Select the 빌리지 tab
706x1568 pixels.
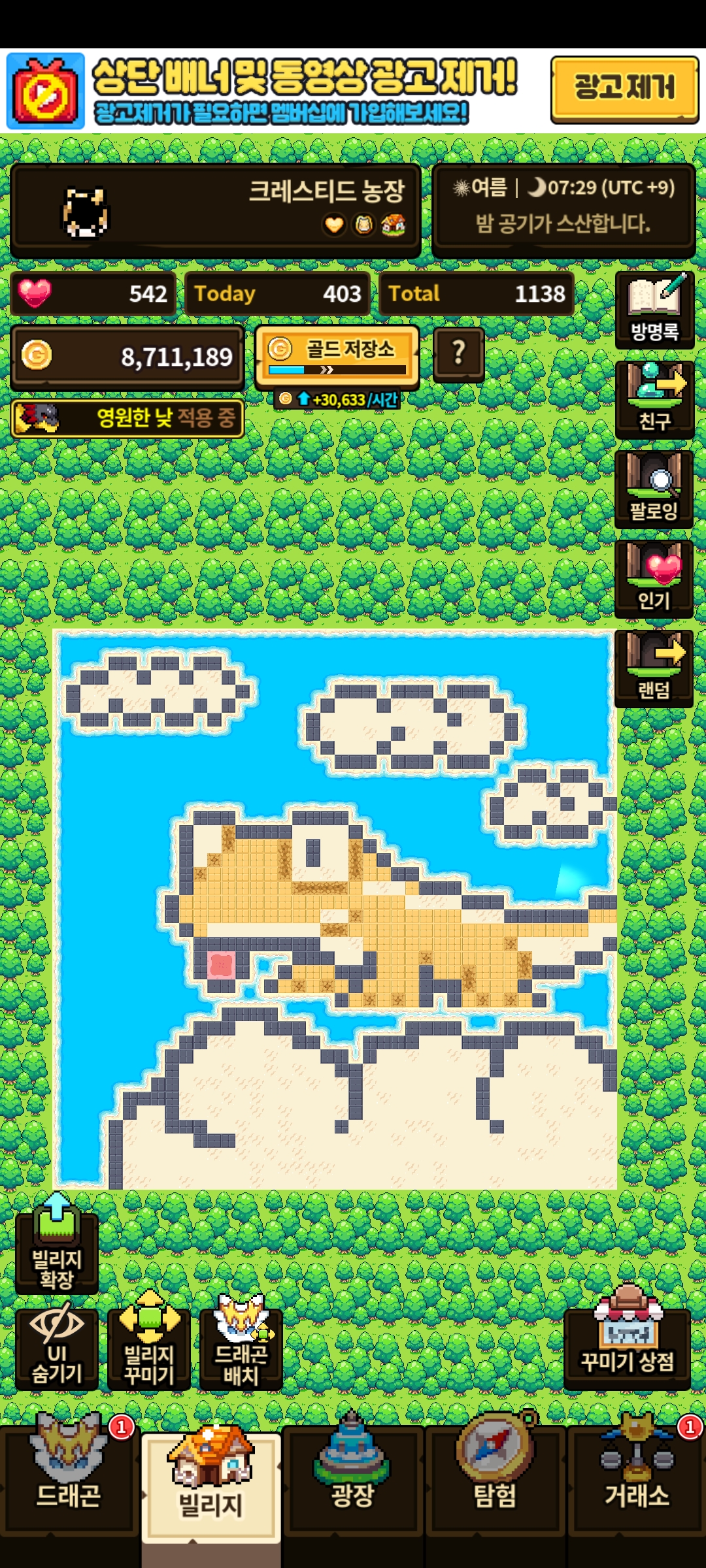pos(211,1484)
